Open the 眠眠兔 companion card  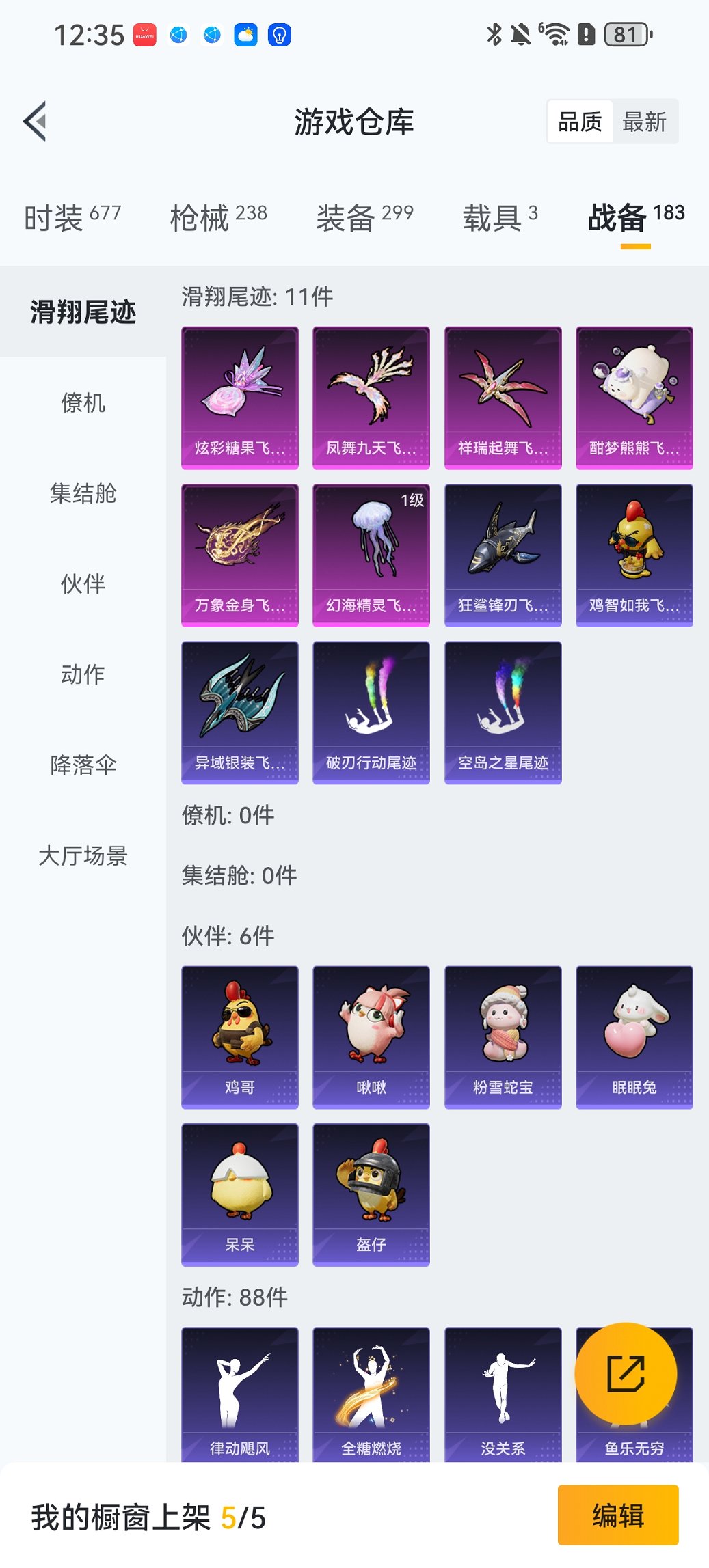coord(634,1036)
